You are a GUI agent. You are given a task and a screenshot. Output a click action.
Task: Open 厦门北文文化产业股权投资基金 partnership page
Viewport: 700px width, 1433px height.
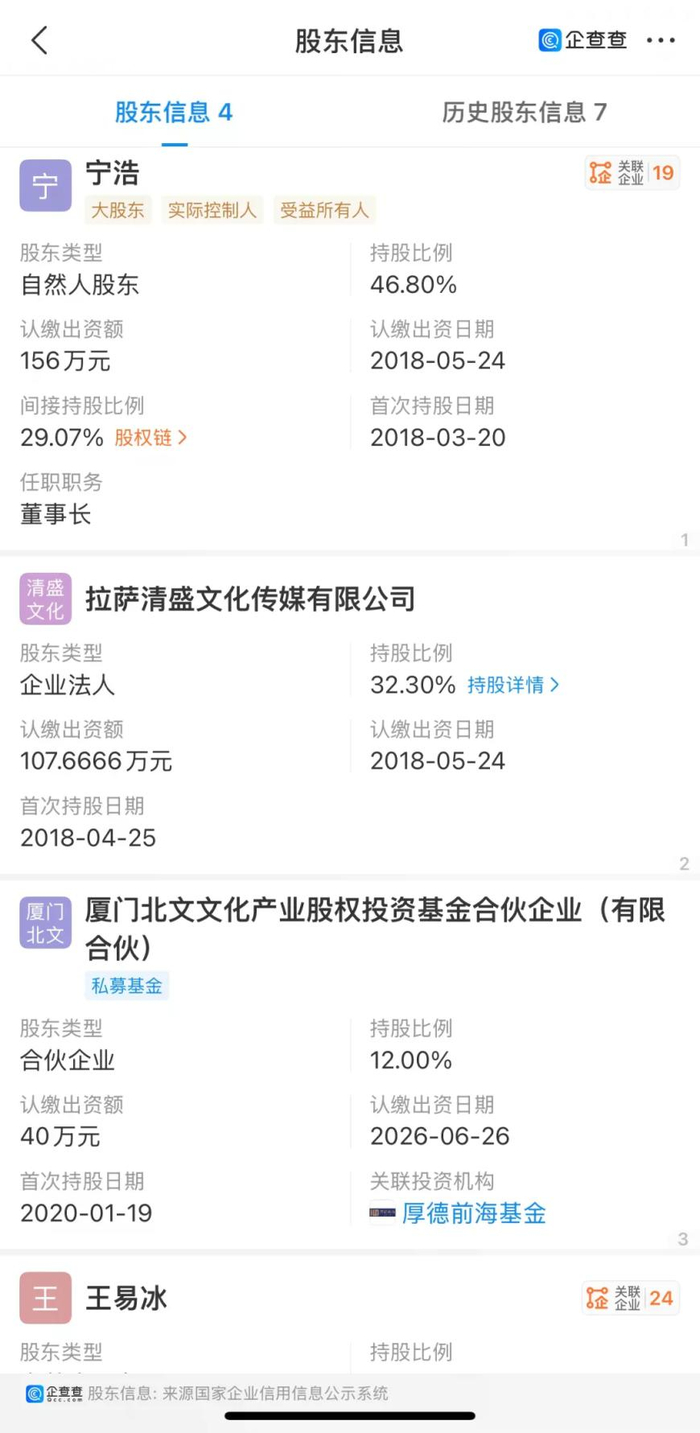(375, 929)
